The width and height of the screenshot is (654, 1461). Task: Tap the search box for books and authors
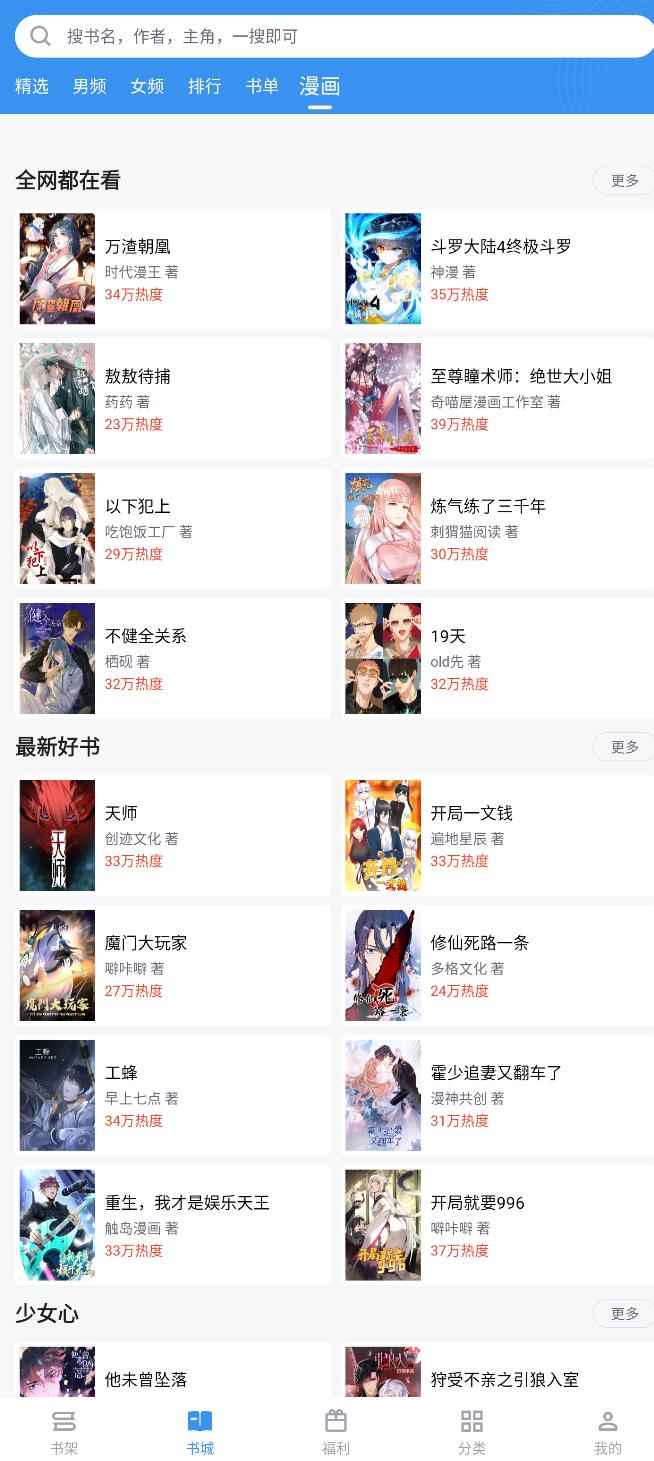click(330, 37)
